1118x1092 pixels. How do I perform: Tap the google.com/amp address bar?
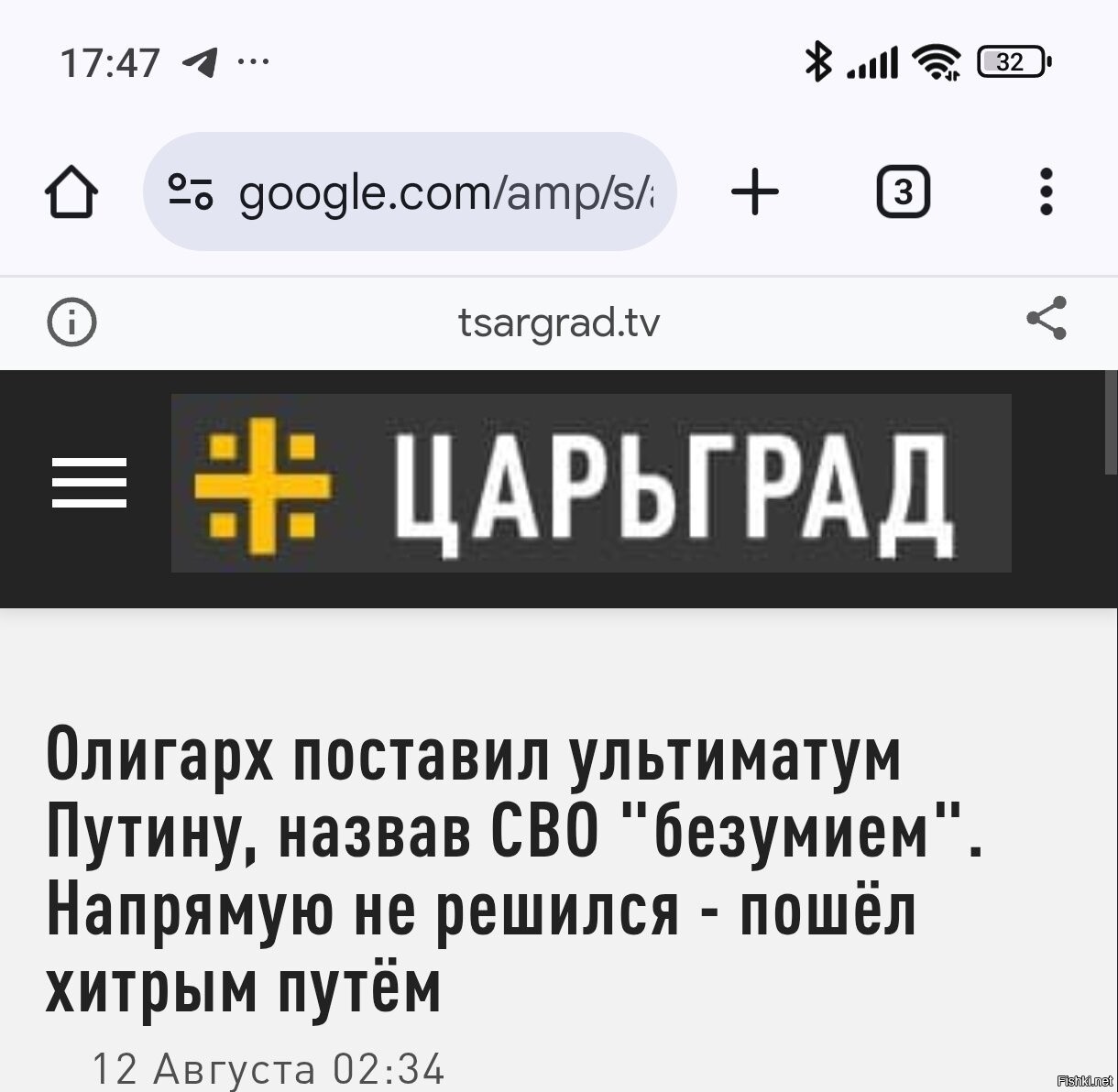[410, 191]
